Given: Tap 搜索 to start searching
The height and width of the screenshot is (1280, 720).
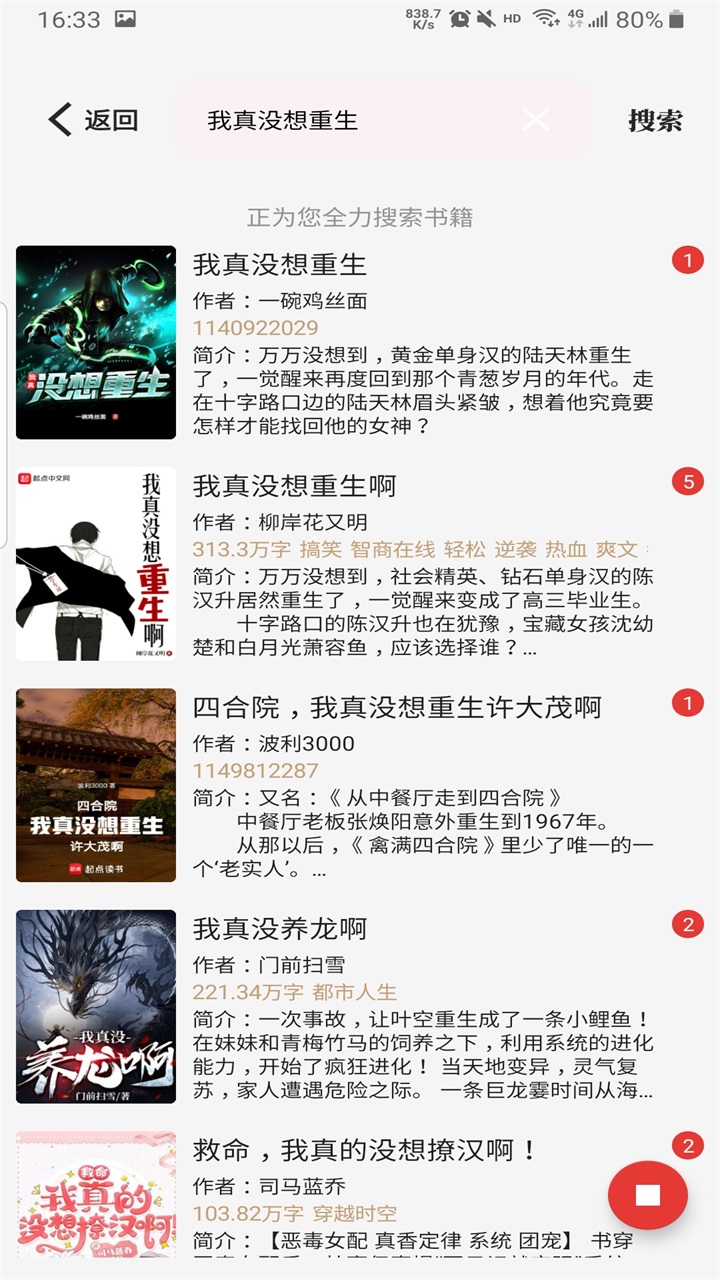Looking at the screenshot, I should [655, 119].
